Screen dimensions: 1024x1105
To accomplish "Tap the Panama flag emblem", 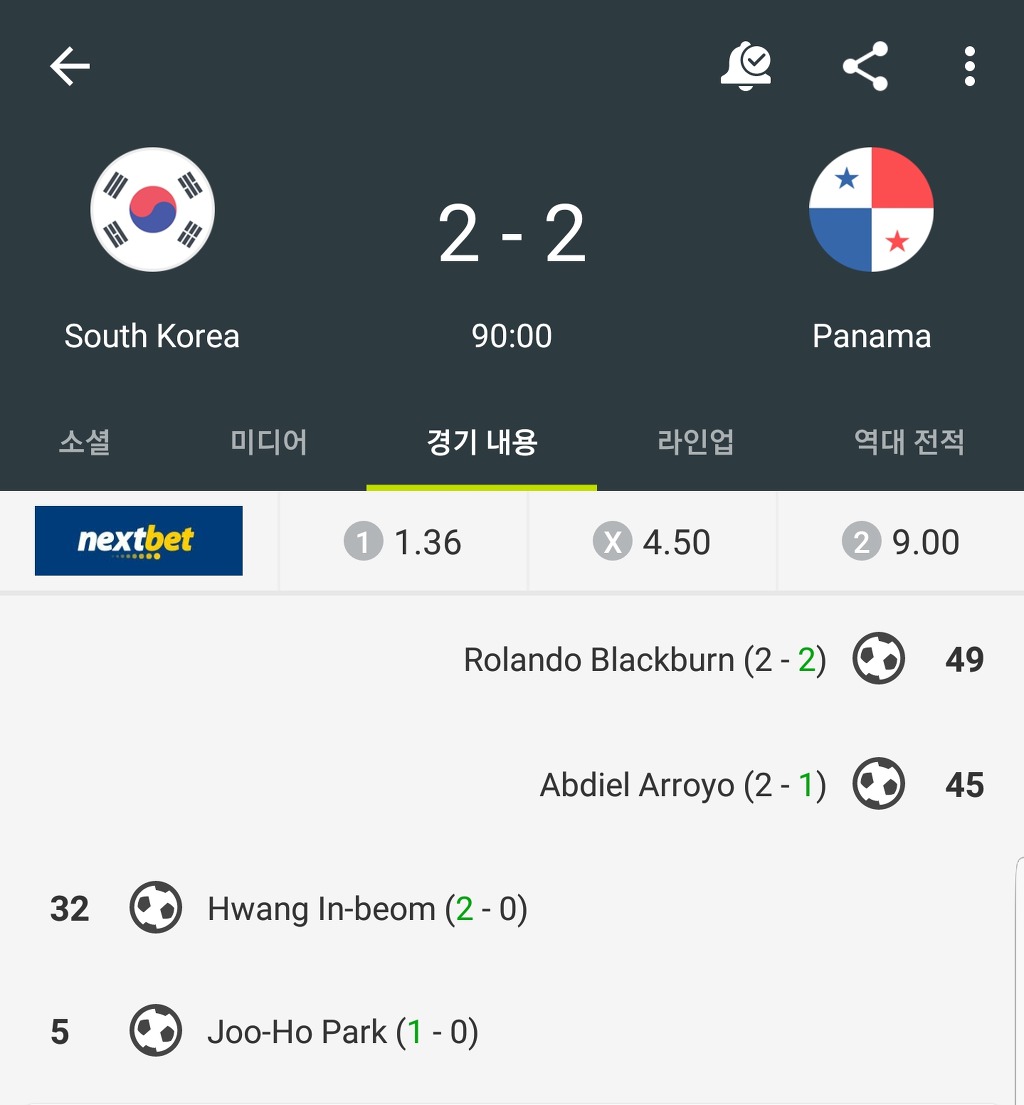I will [x=871, y=210].
